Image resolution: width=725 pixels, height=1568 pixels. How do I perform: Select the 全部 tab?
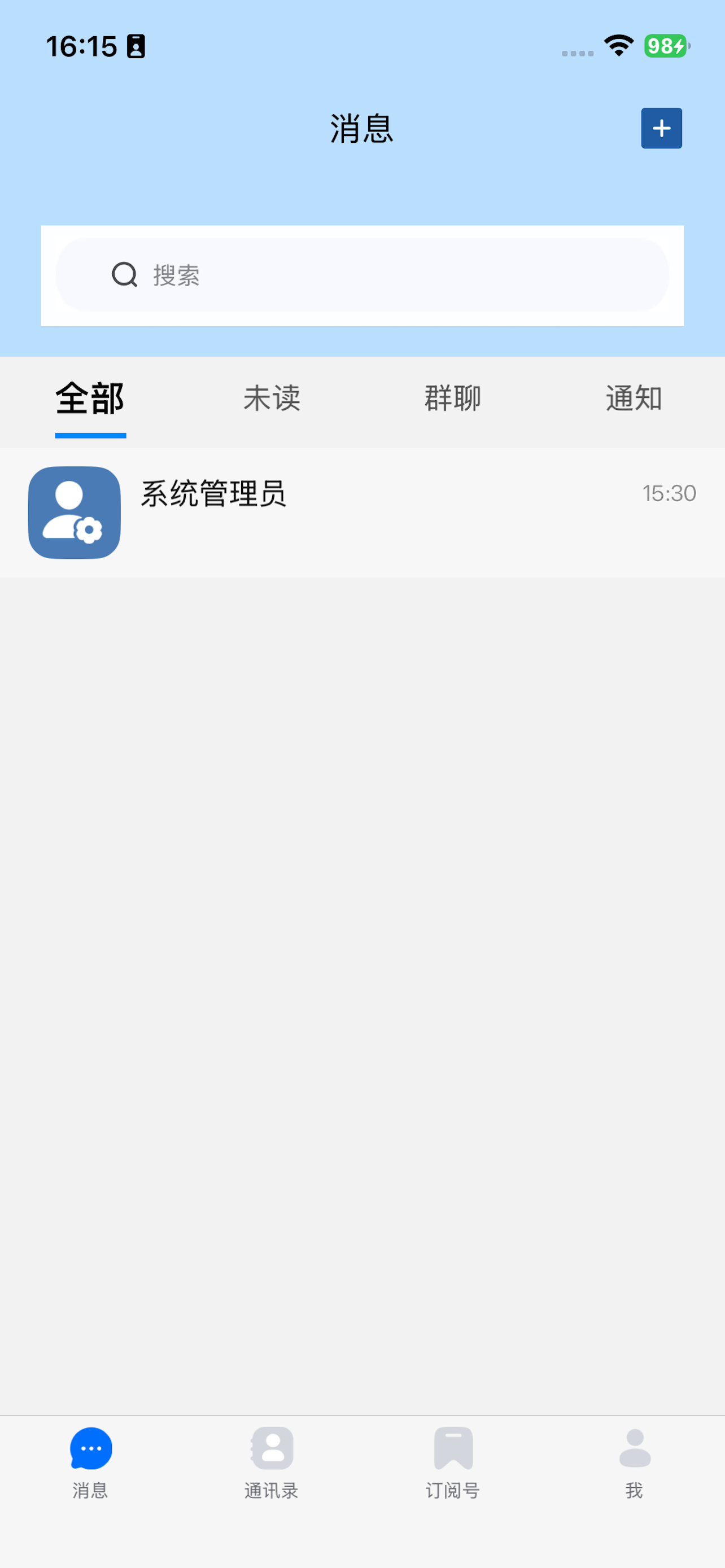point(90,399)
